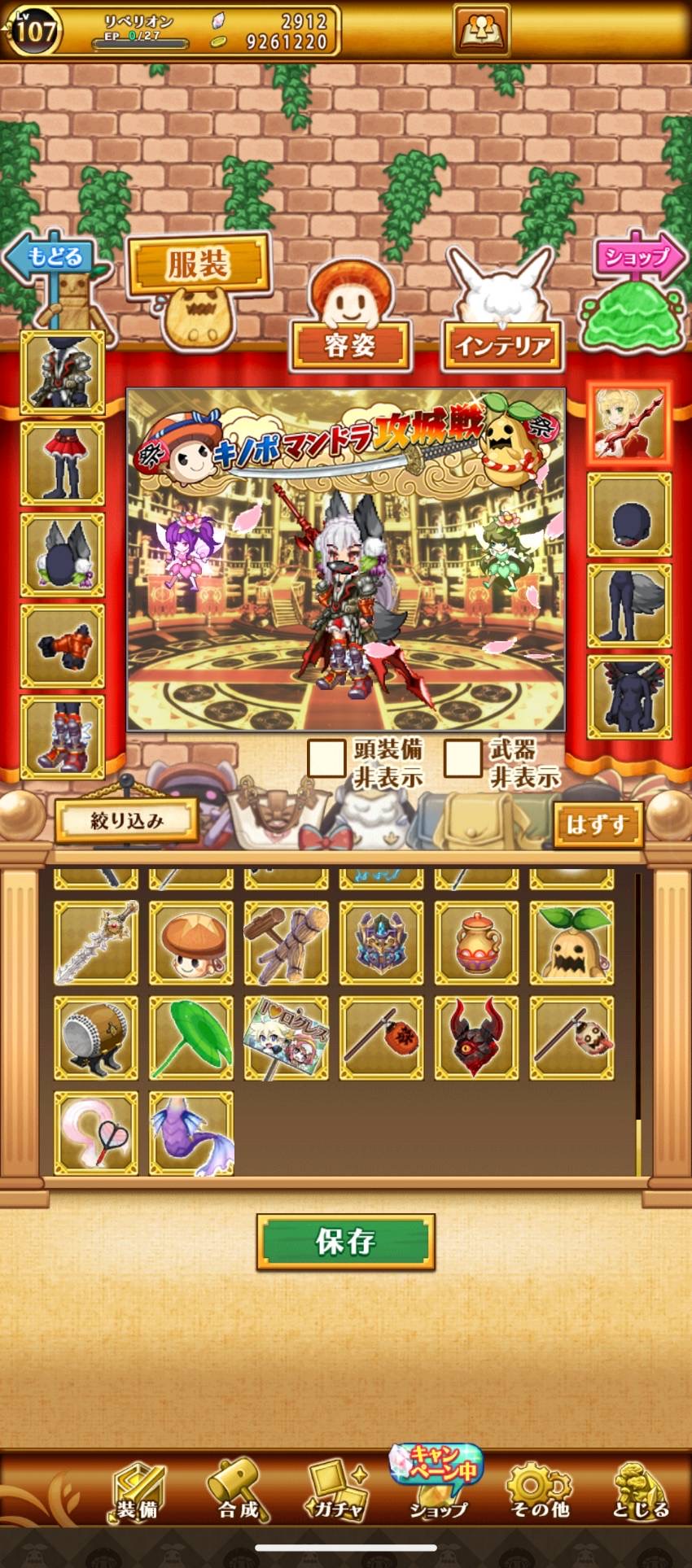This screenshot has height=1568, width=692.
Task: Toggle the 武器 非表示 checkbox
Action: coord(463,758)
